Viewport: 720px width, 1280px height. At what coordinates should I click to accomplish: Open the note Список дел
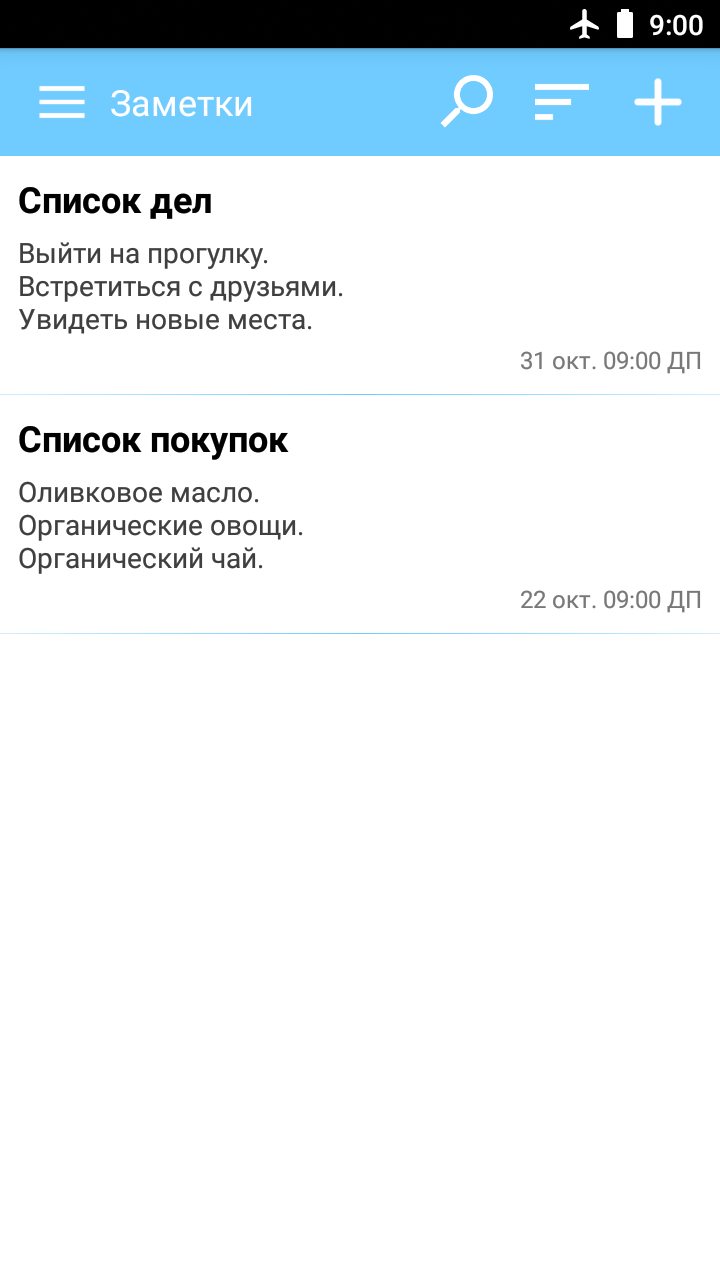360,275
